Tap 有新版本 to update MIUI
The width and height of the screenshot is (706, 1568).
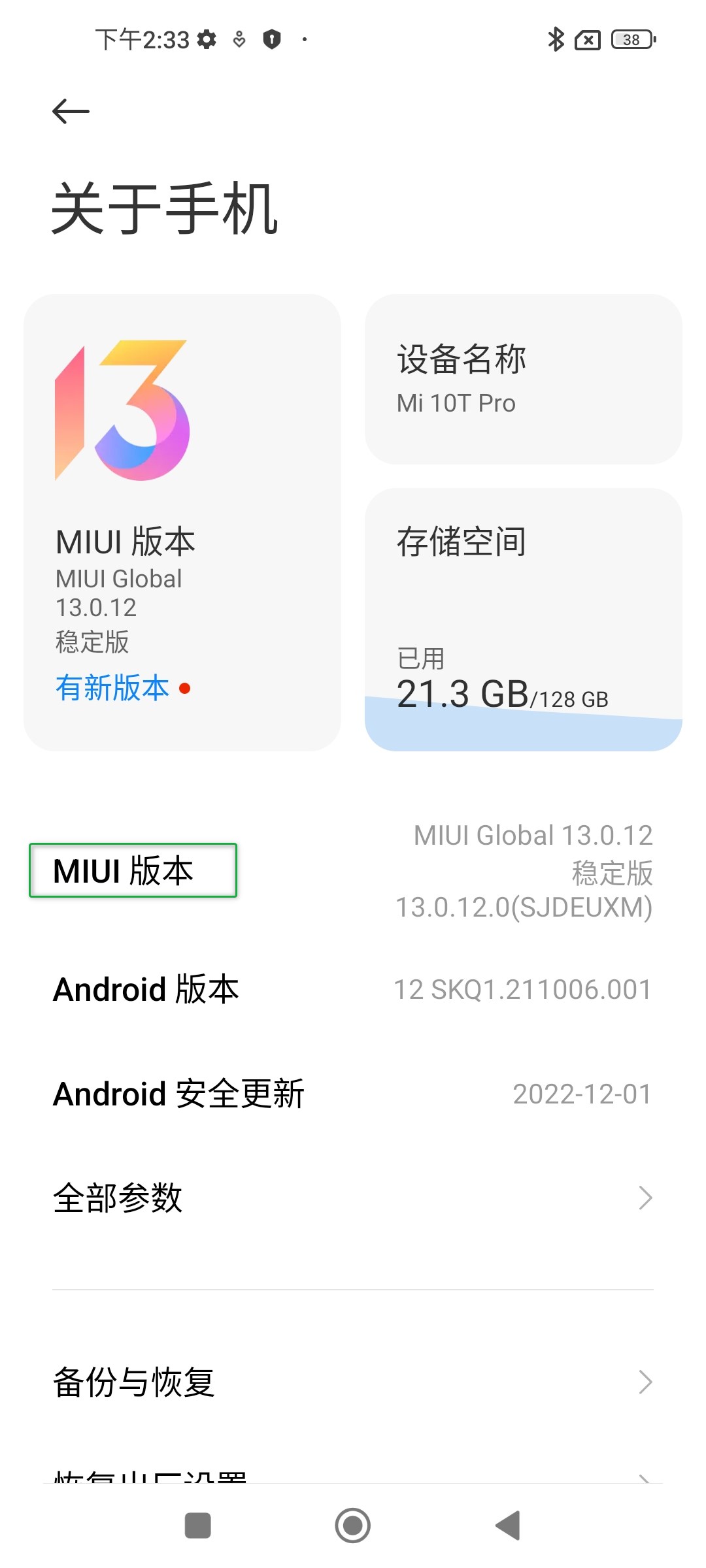[111, 688]
